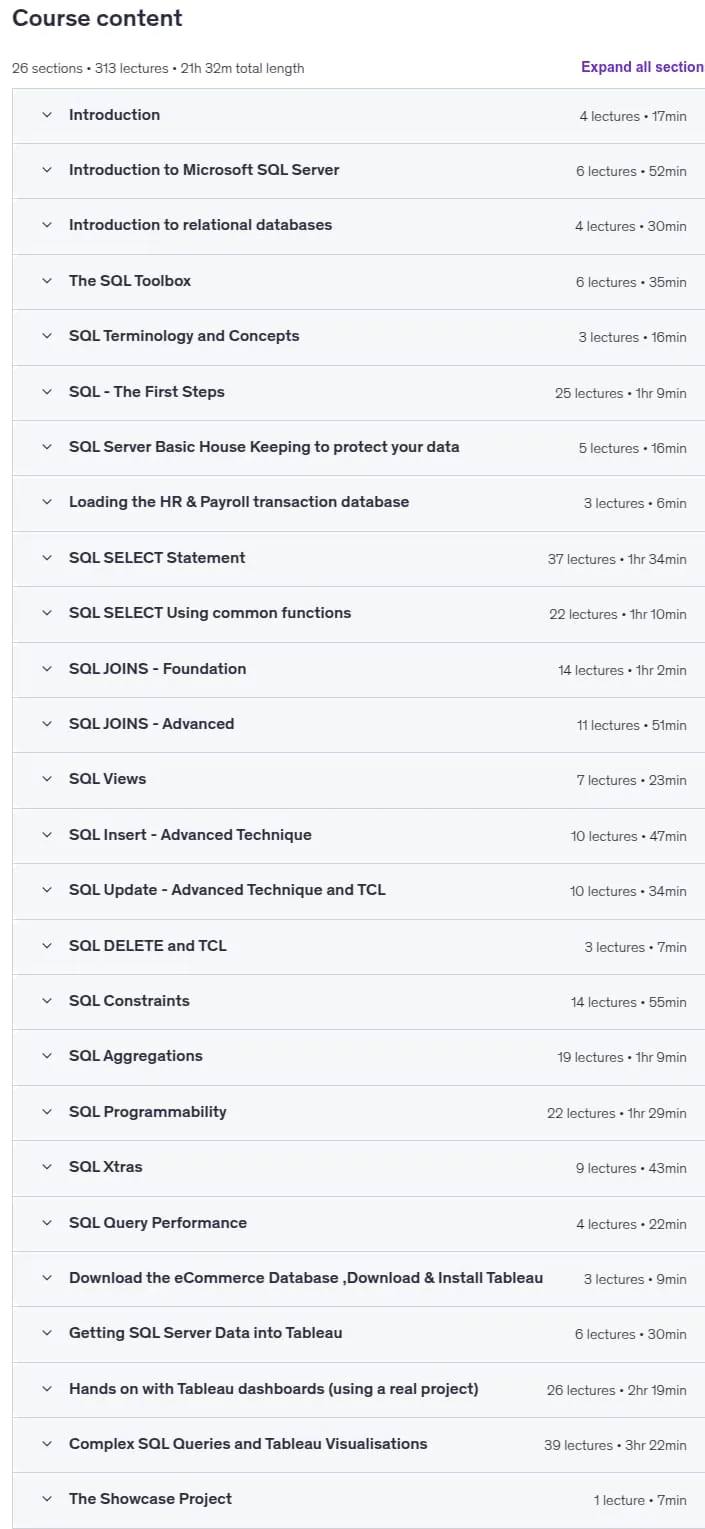Expand the SQL SELECT Statement section
The height and width of the screenshot is (1529, 705).
pos(358,559)
